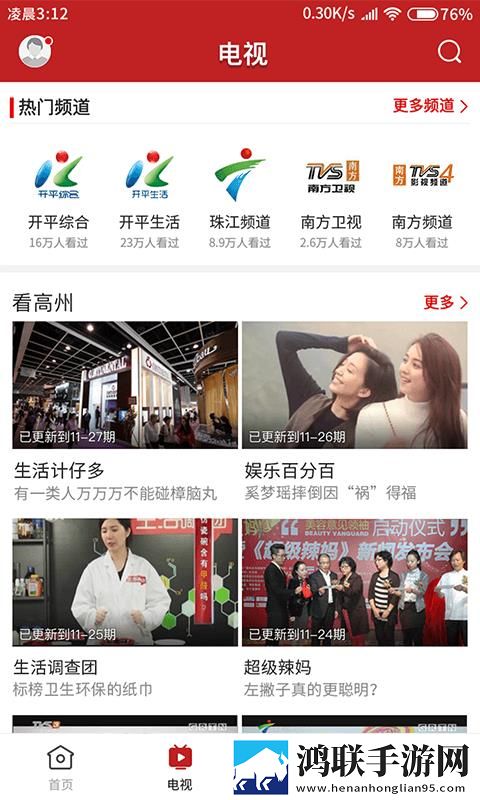The image size is (480, 800).
Task: Switch to the 首页 tab
Action: coord(61,768)
